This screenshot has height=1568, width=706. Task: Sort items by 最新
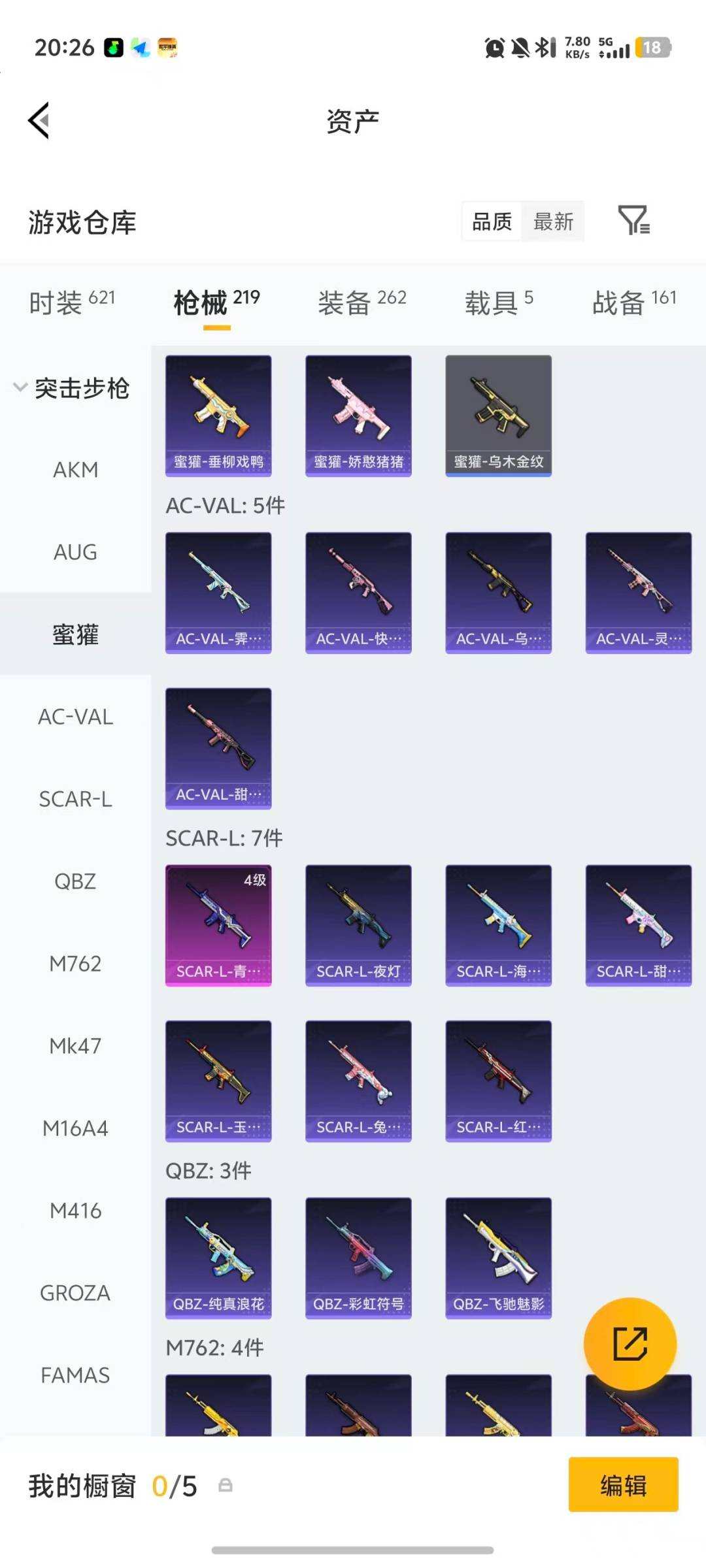pos(553,222)
